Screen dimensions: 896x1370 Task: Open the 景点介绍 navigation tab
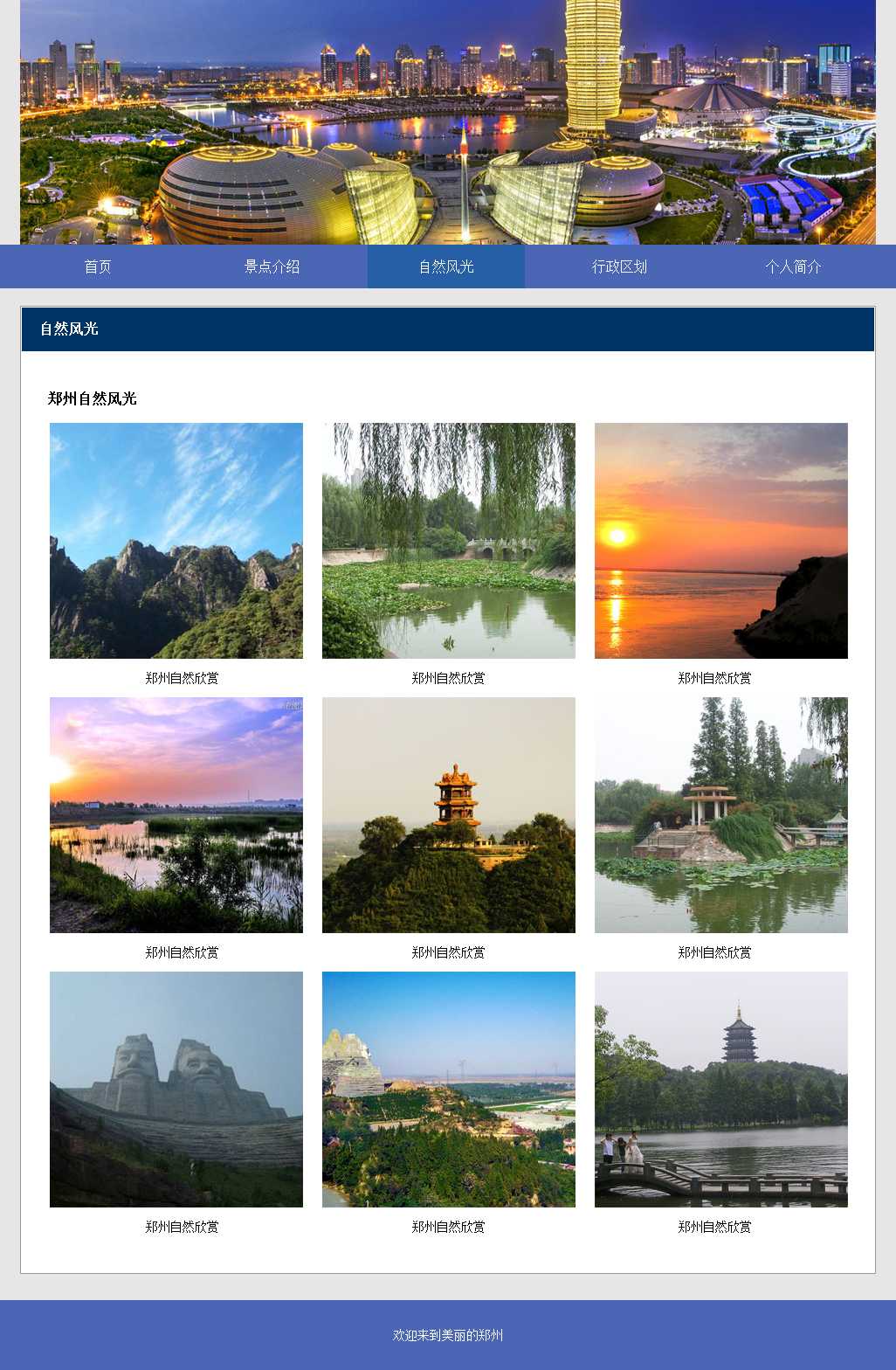click(272, 266)
